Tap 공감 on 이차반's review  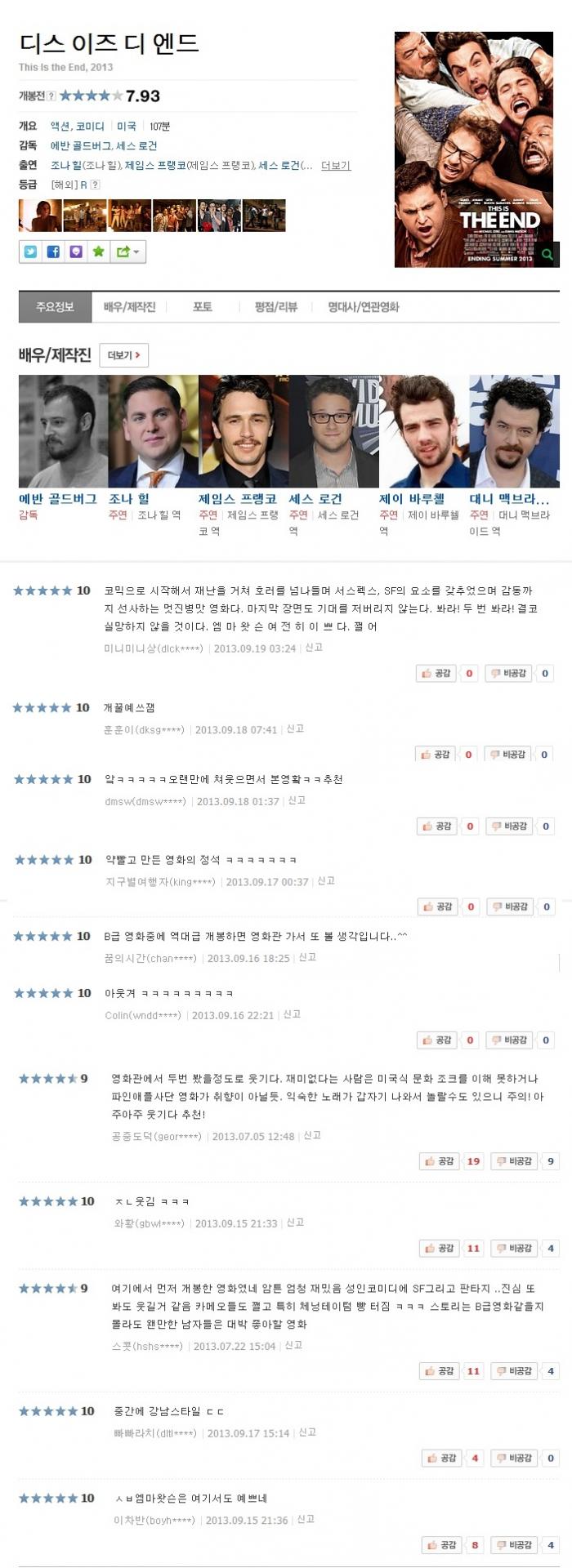click(443, 1545)
